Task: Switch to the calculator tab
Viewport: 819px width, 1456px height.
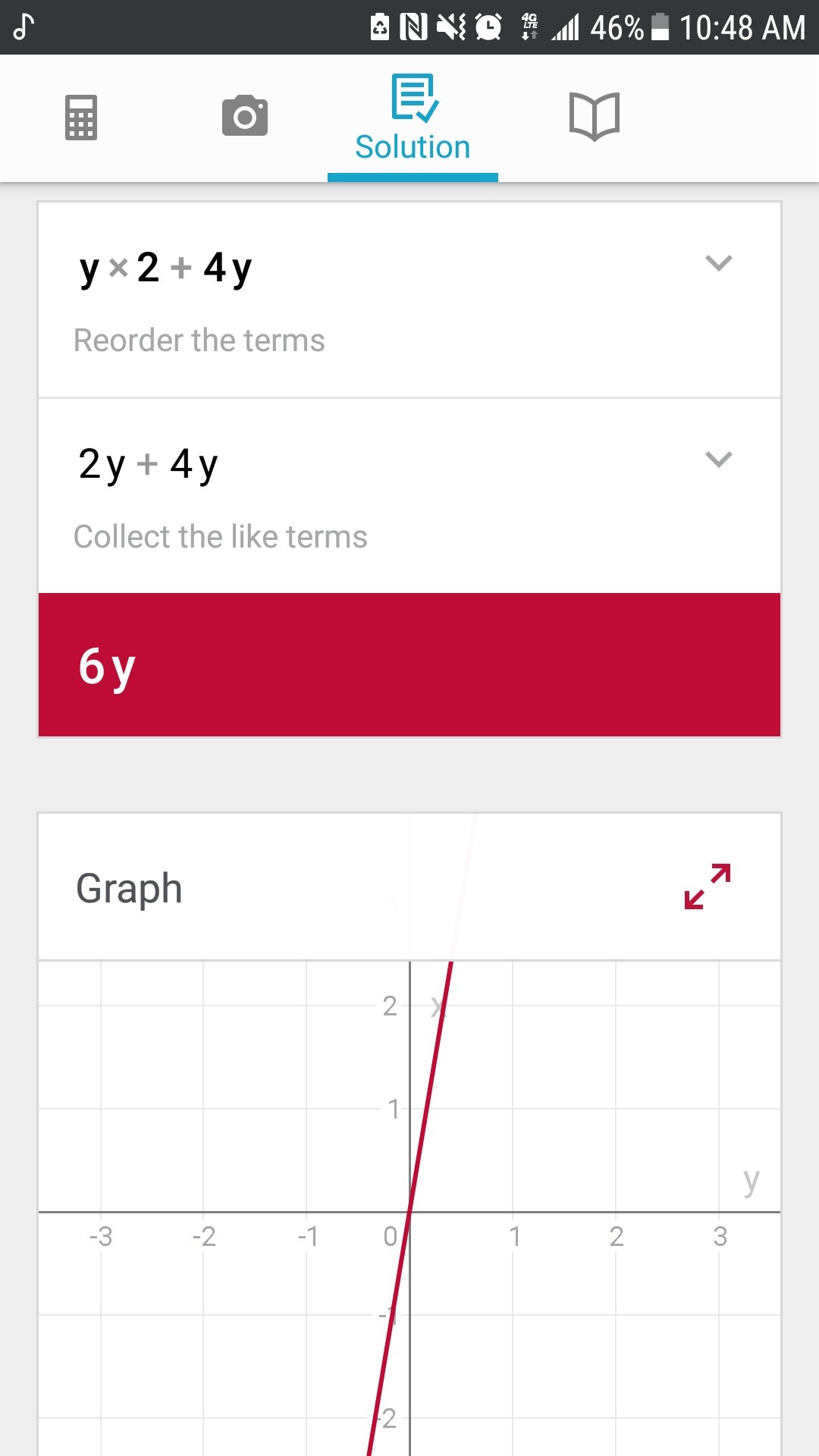Action: [81, 118]
